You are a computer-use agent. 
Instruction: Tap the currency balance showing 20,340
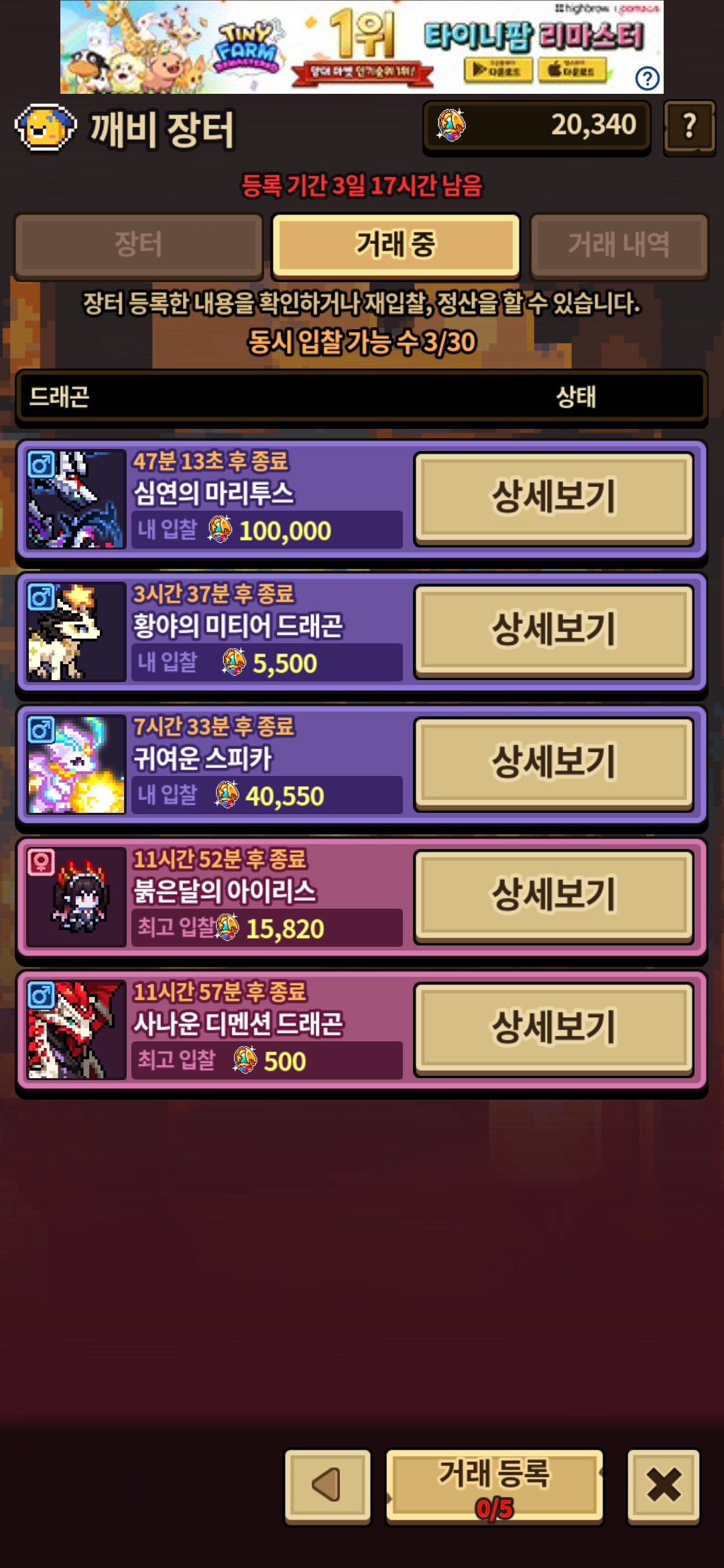pyautogui.click(x=536, y=126)
